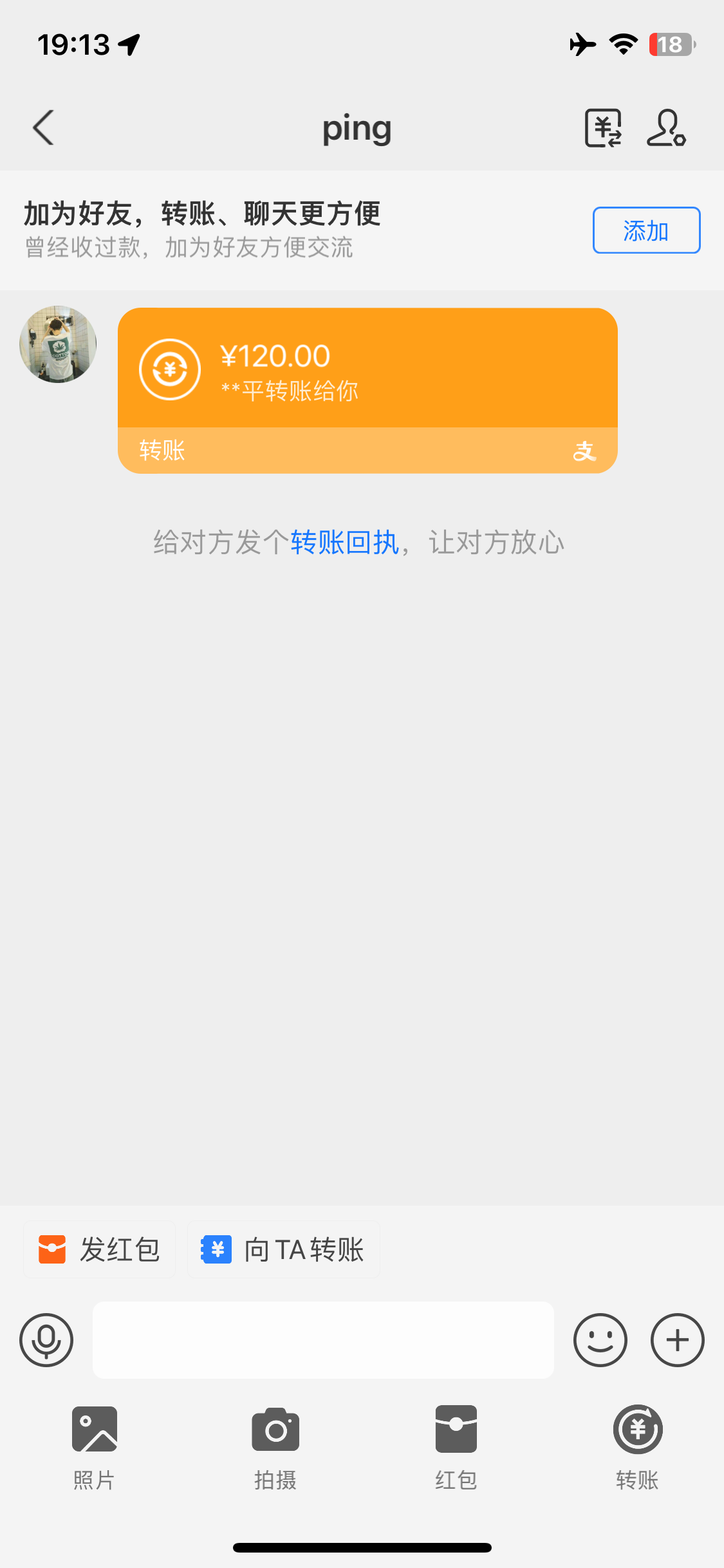This screenshot has width=724, height=1568.
Task: Click the Alipay logo on the transfer bubble
Action: coord(586,451)
